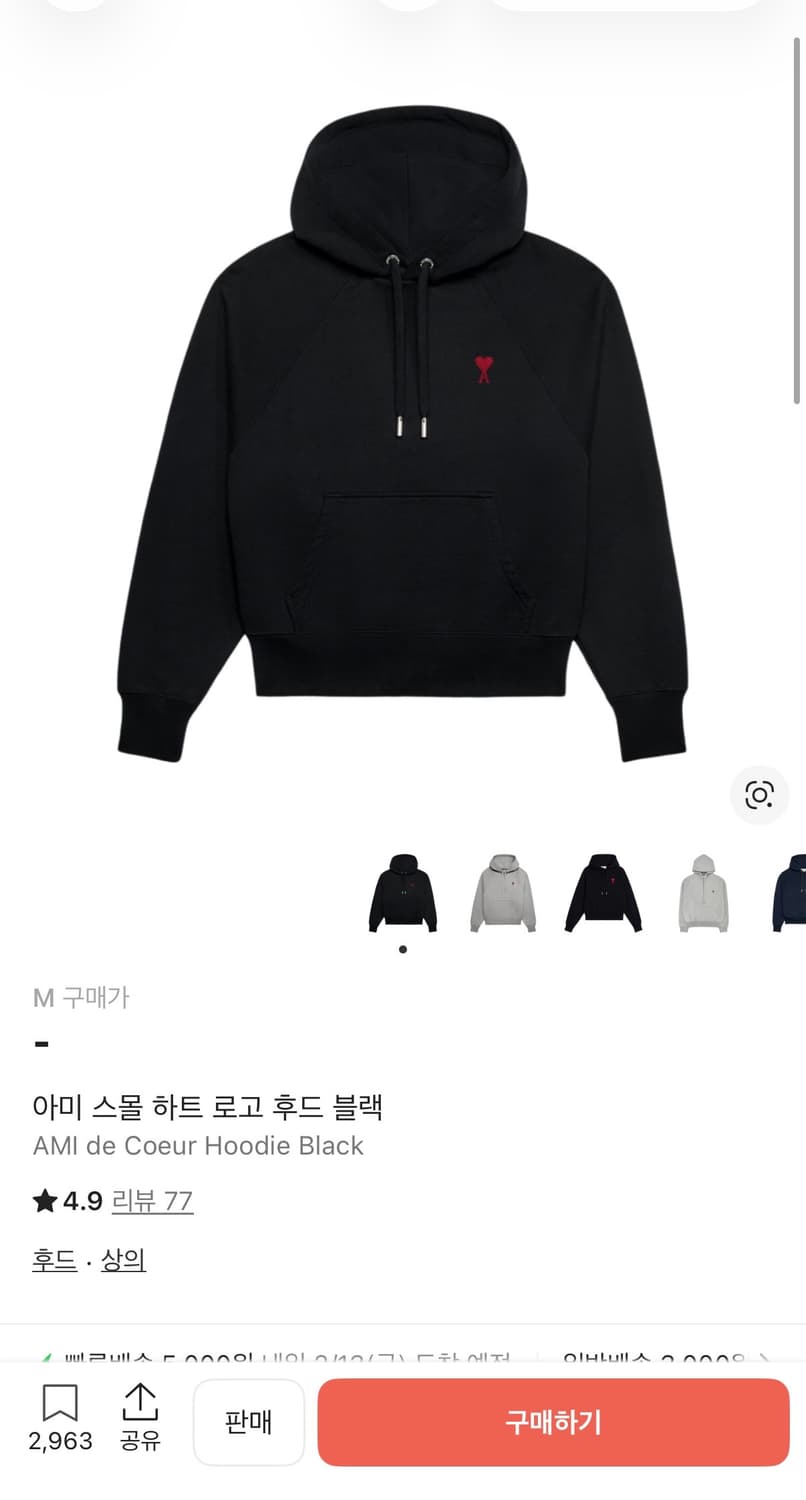Screen dimensions: 806x1500
Task: Click the 후드 category link
Action: (x=52, y=1260)
